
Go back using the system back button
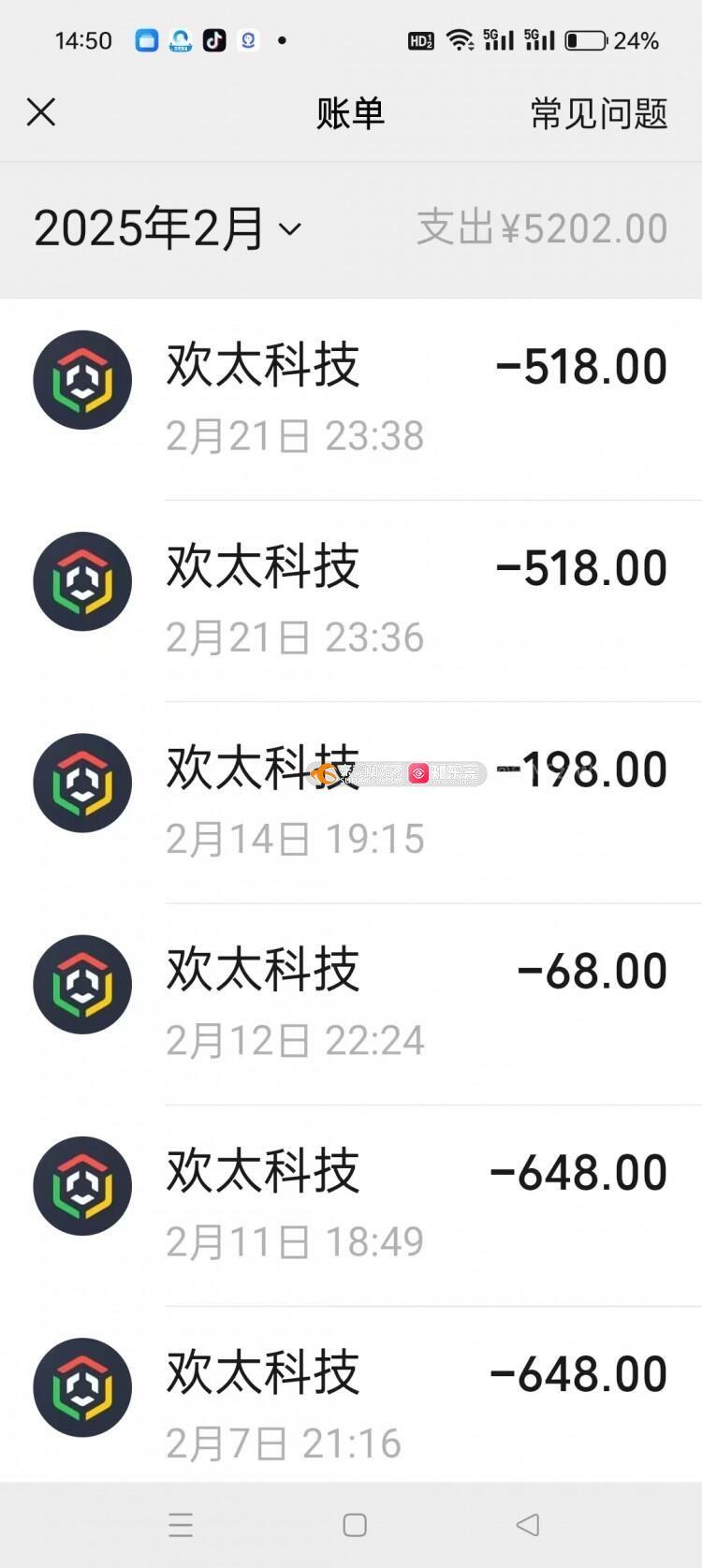point(528,1525)
